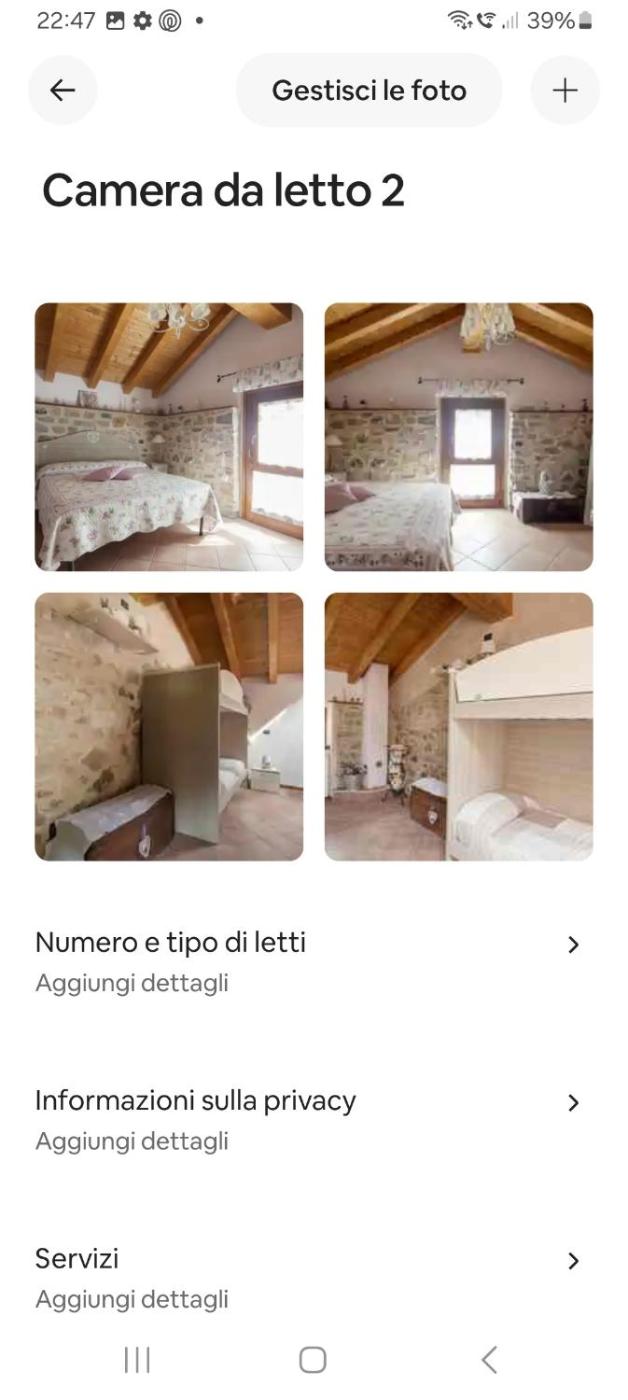Open the photo with the wooden chest
This screenshot has height=1400, width=628.
(x=169, y=727)
